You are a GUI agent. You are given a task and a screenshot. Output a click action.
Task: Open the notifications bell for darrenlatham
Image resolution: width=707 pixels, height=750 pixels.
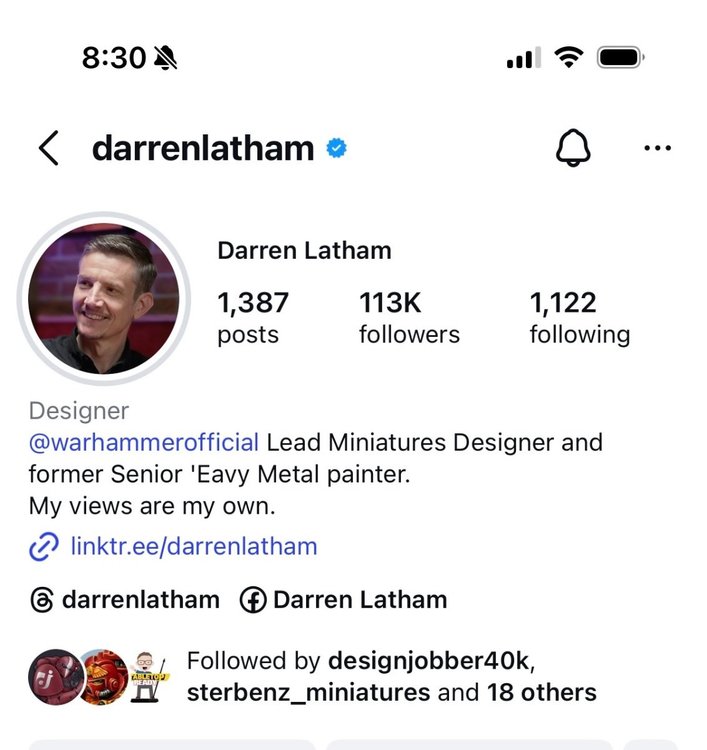(x=573, y=149)
